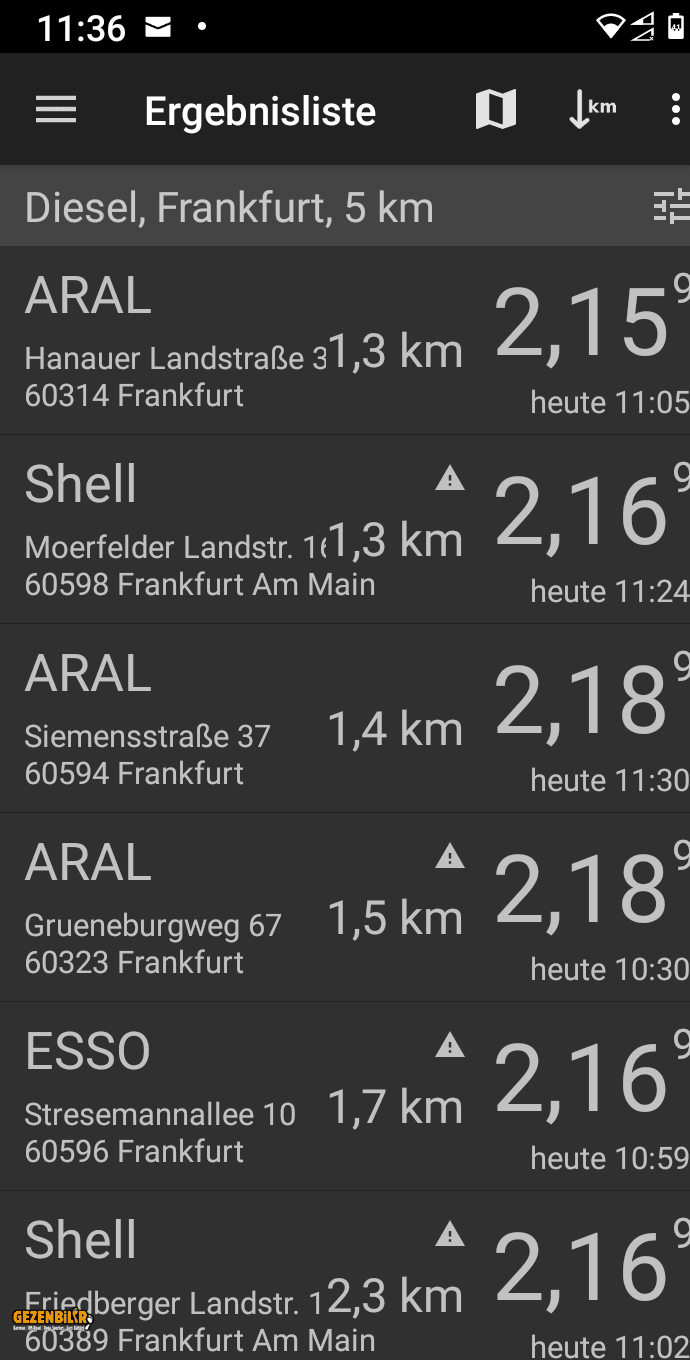Sort results by distance
Screen dimensions: 690x1360
click(591, 110)
